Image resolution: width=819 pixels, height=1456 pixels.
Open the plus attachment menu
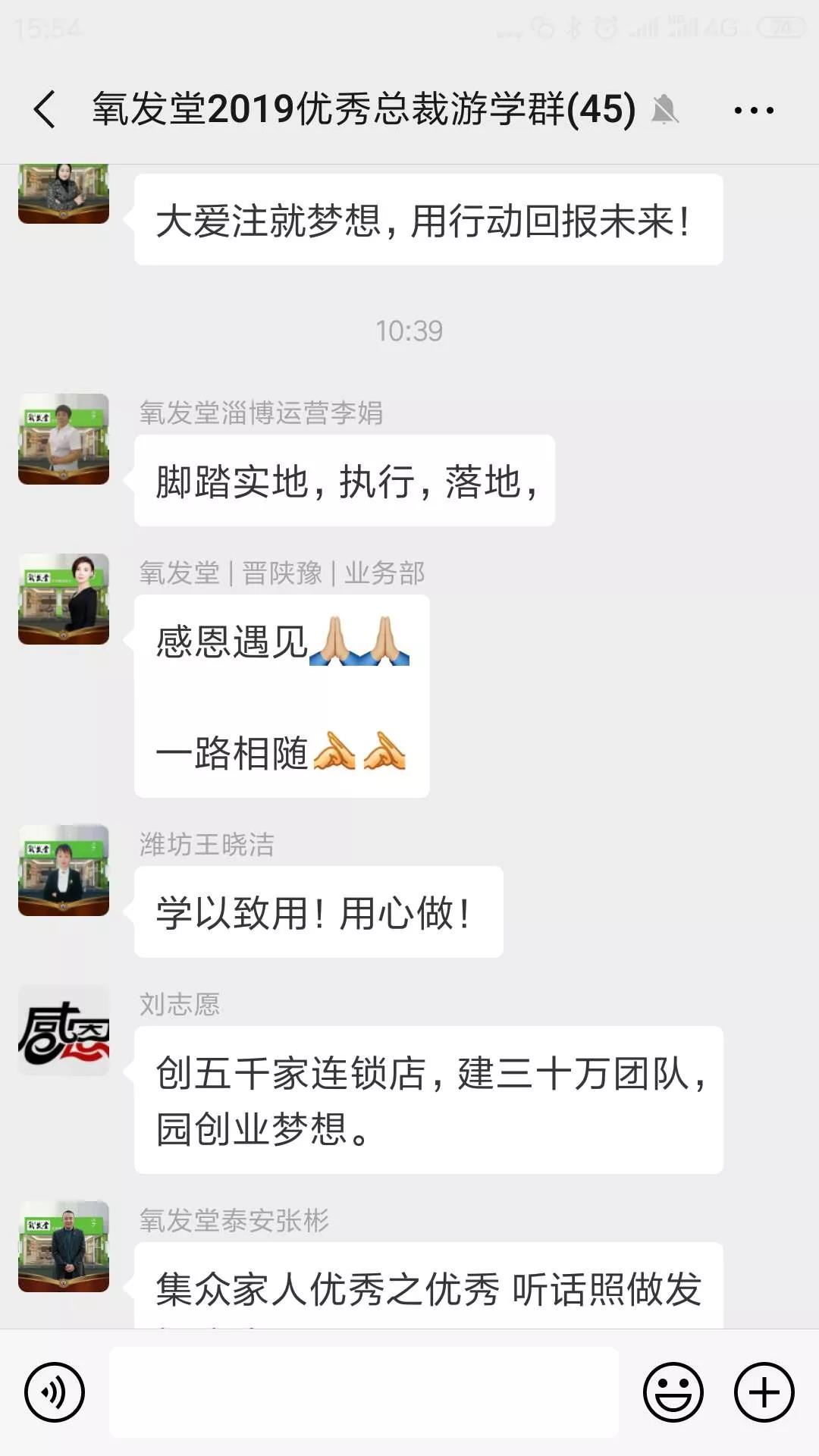click(764, 1392)
